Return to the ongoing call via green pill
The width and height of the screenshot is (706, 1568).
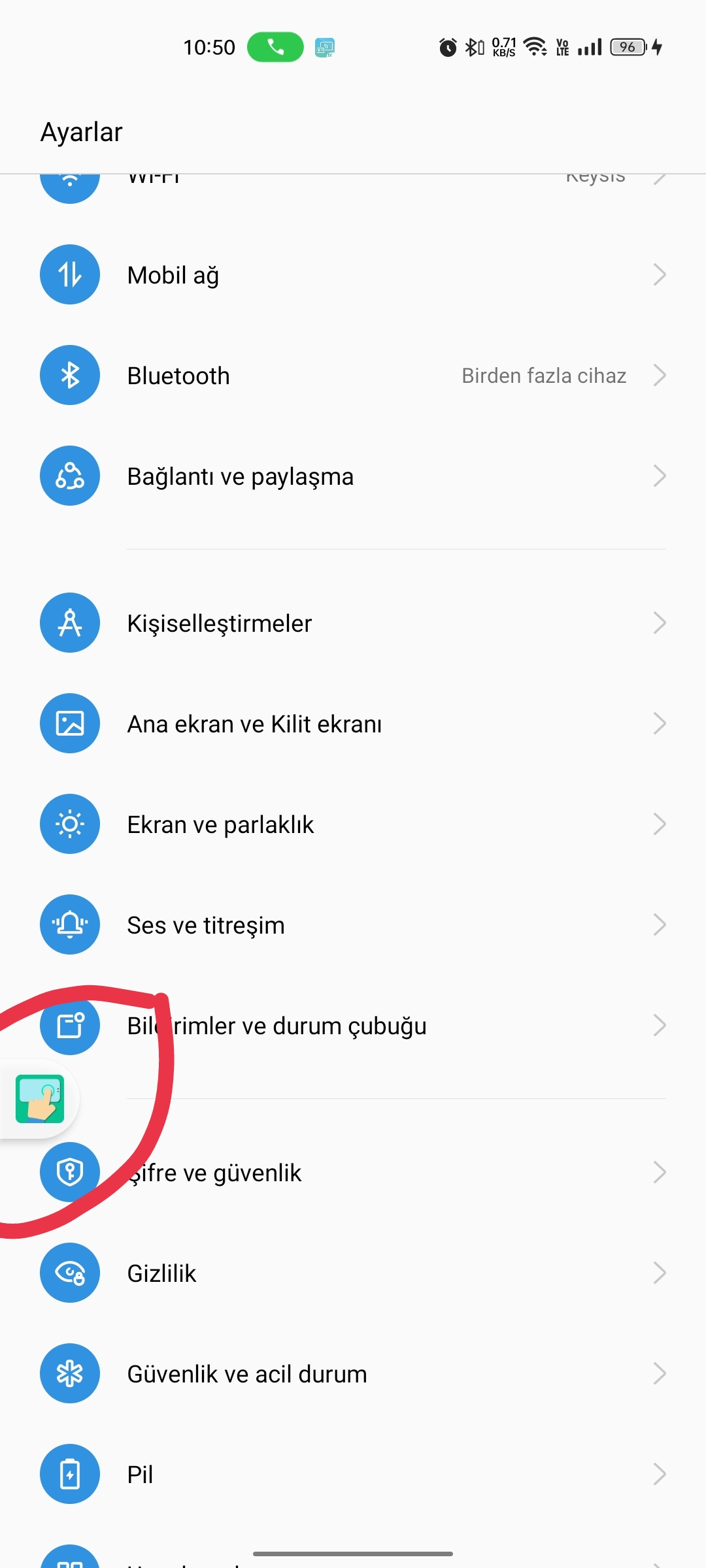(x=275, y=47)
